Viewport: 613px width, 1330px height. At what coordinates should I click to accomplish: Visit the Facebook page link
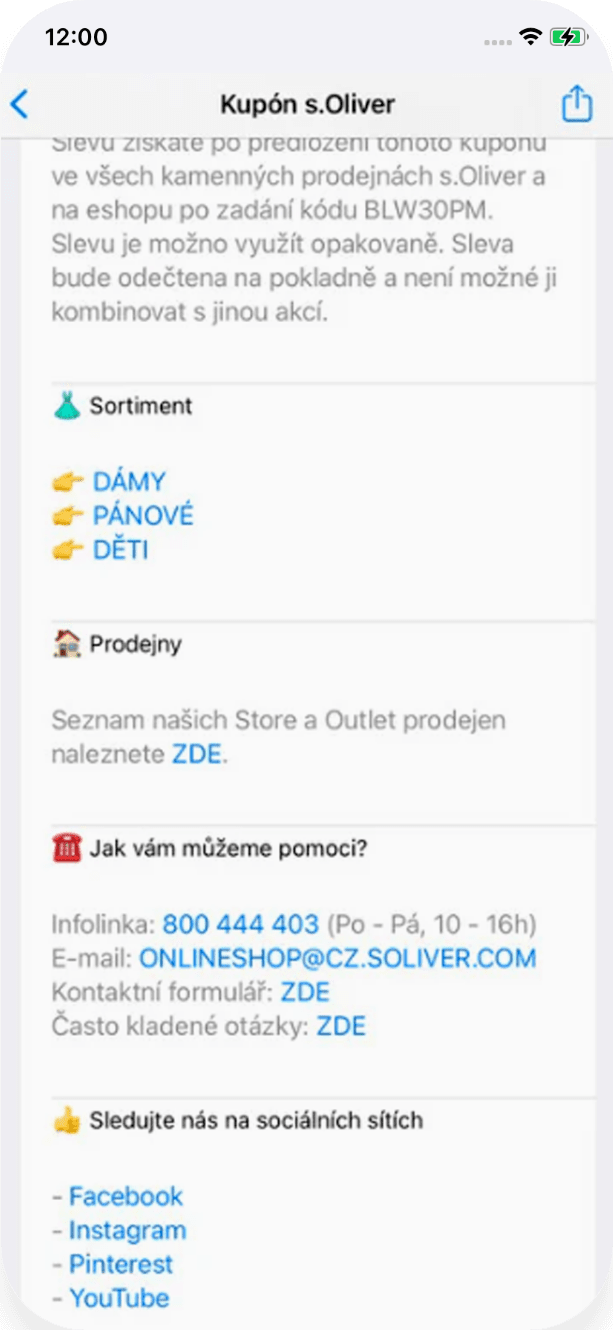point(125,1196)
